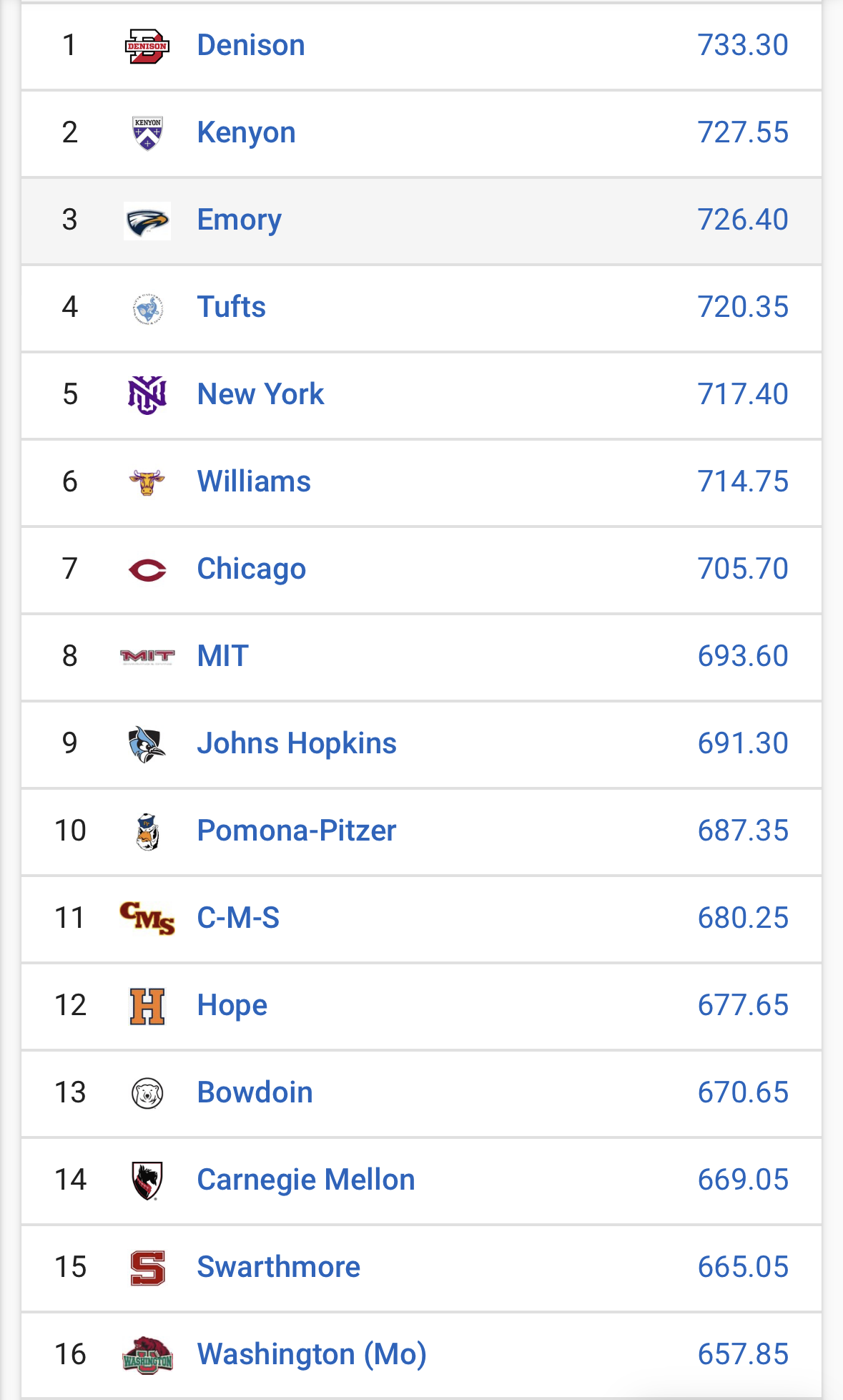The height and width of the screenshot is (1400, 843).
Task: View Bowdoin team details
Action: coord(255,1092)
